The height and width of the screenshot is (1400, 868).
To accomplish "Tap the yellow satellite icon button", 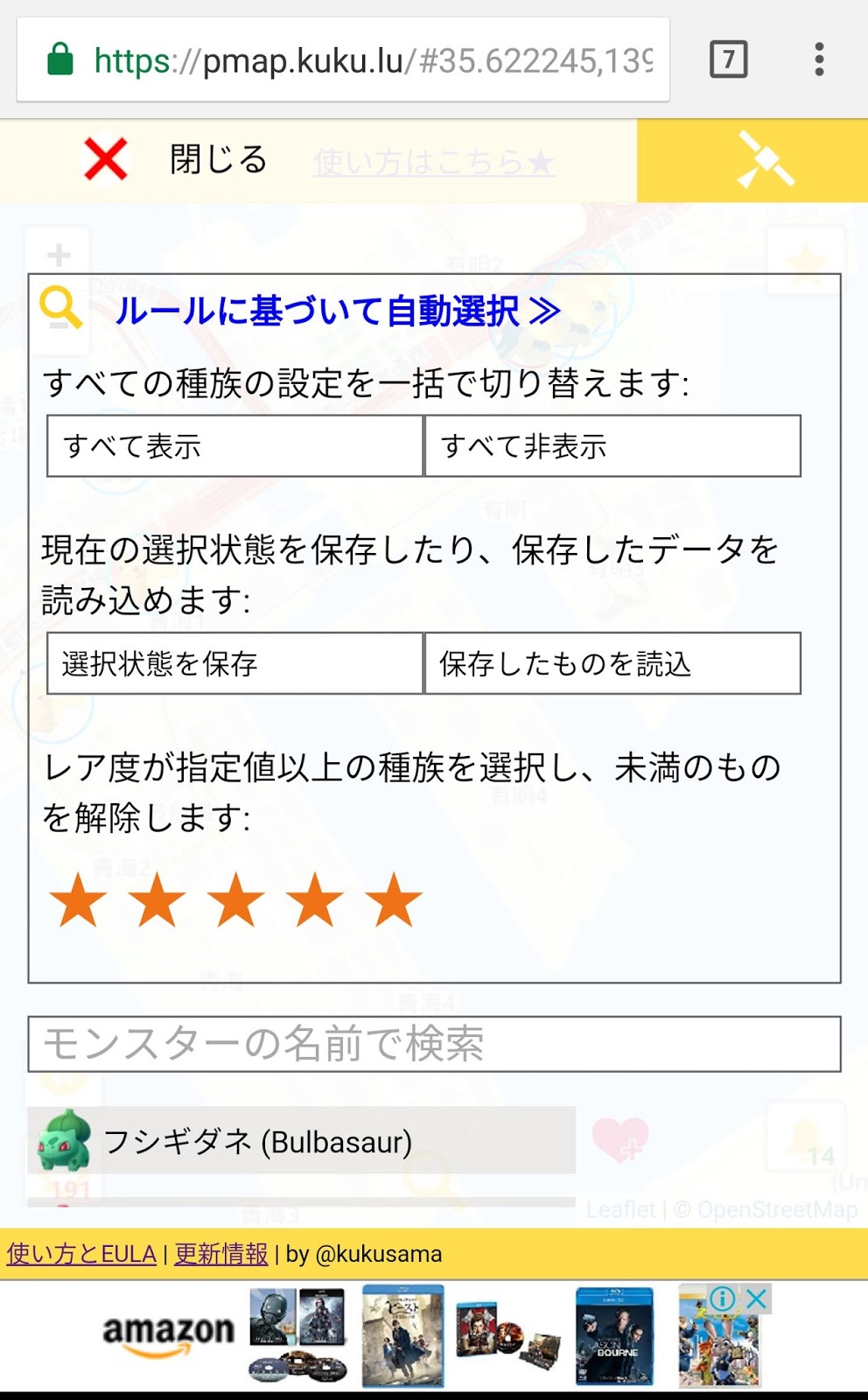I will click(752, 160).
